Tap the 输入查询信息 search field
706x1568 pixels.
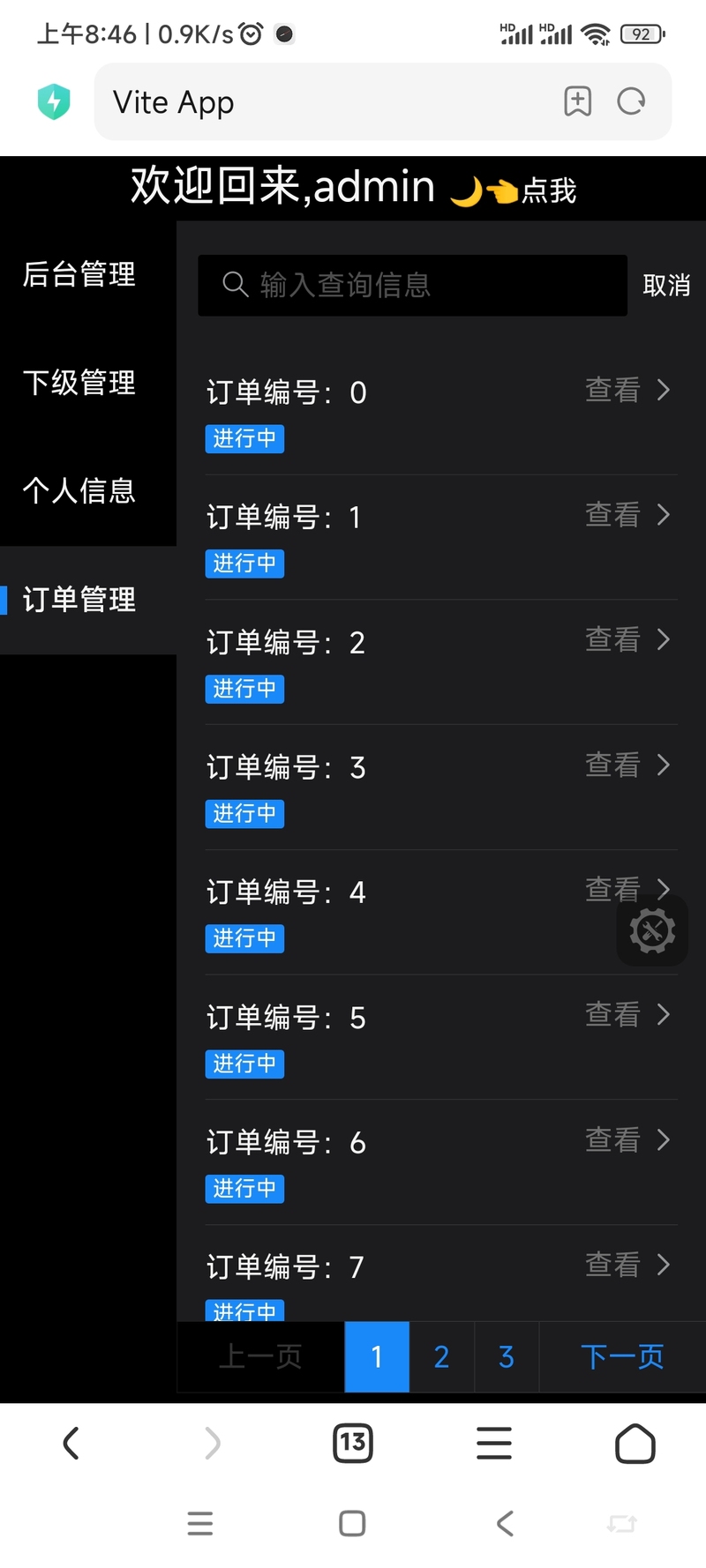412,286
